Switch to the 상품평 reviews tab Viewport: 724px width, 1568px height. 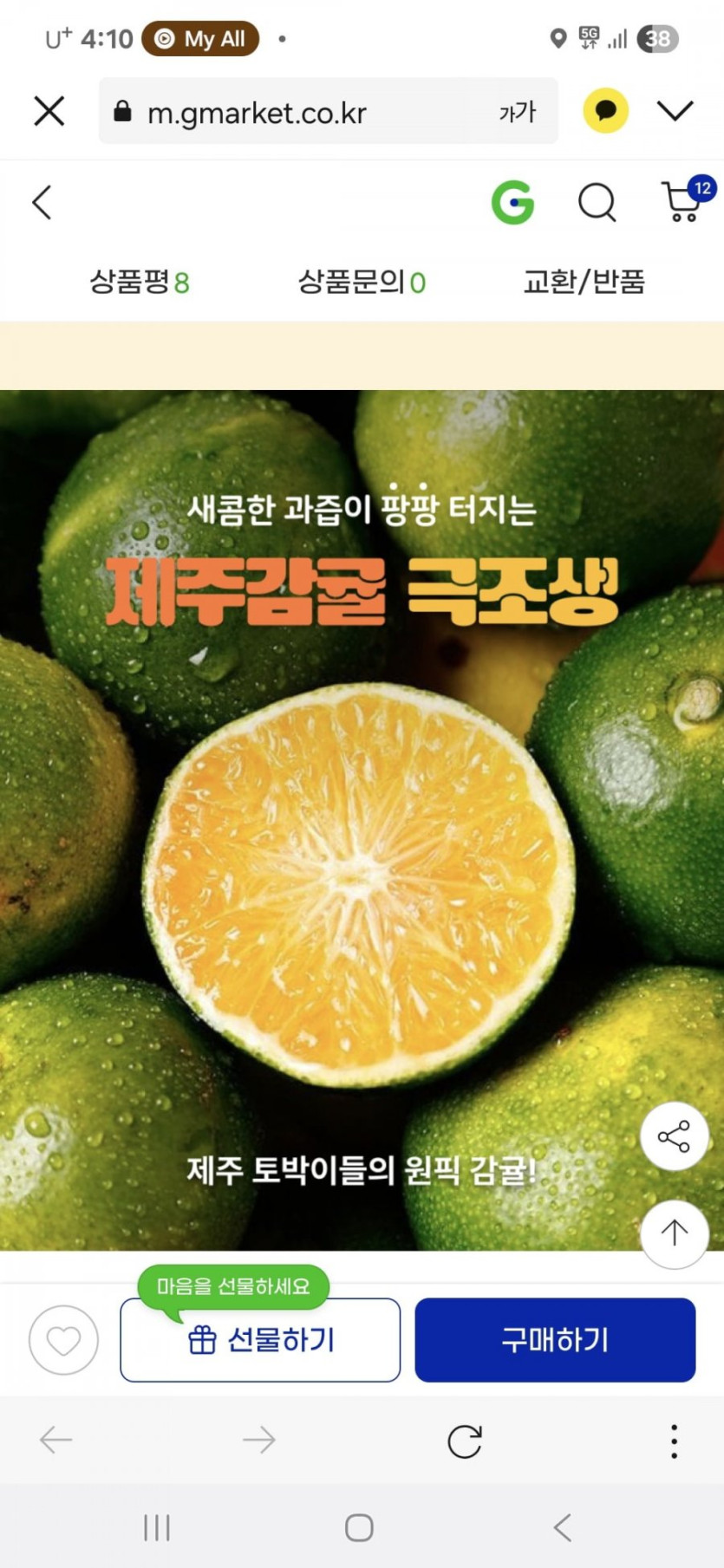(140, 282)
